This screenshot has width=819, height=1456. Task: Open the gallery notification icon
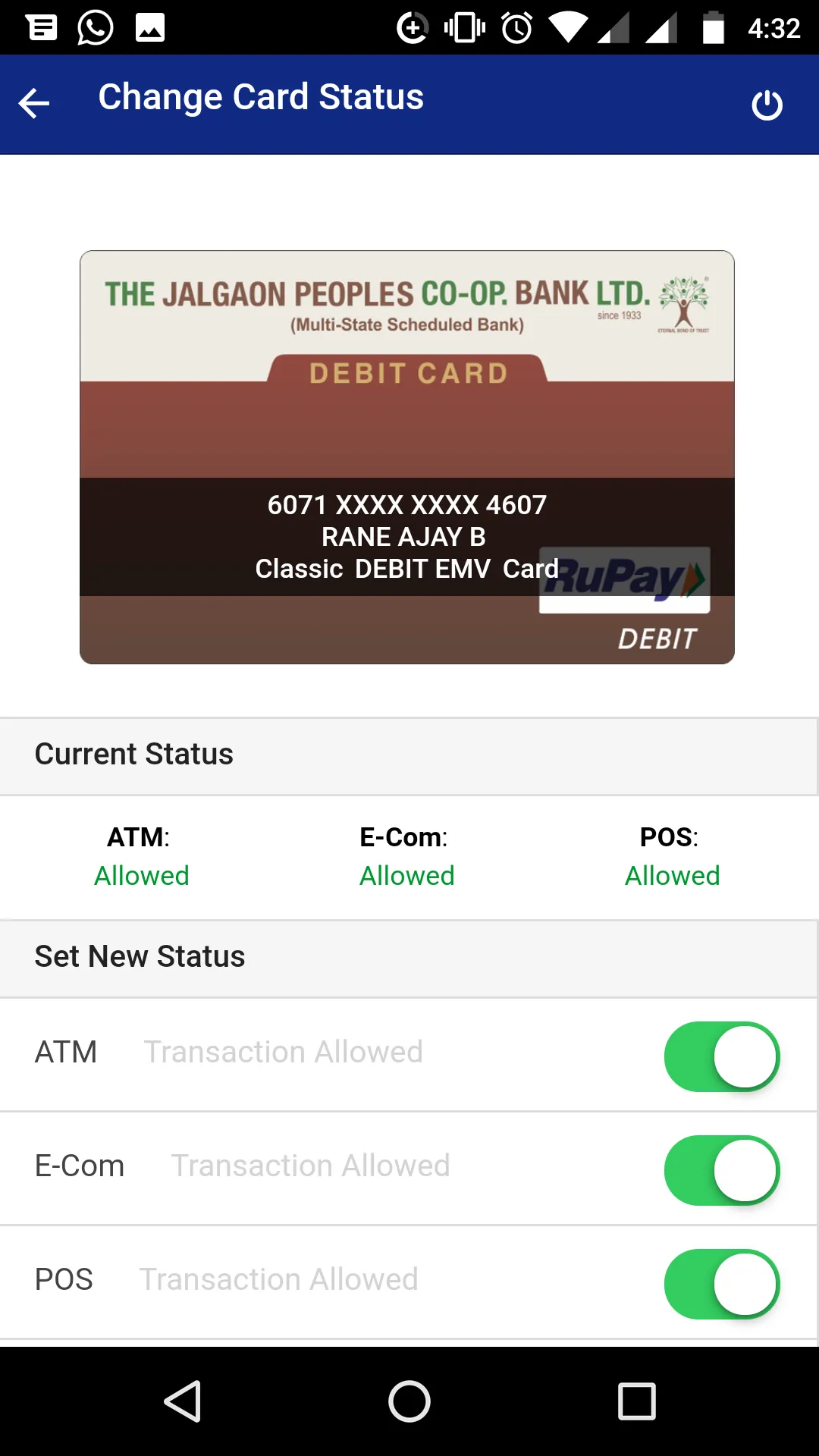149,27
